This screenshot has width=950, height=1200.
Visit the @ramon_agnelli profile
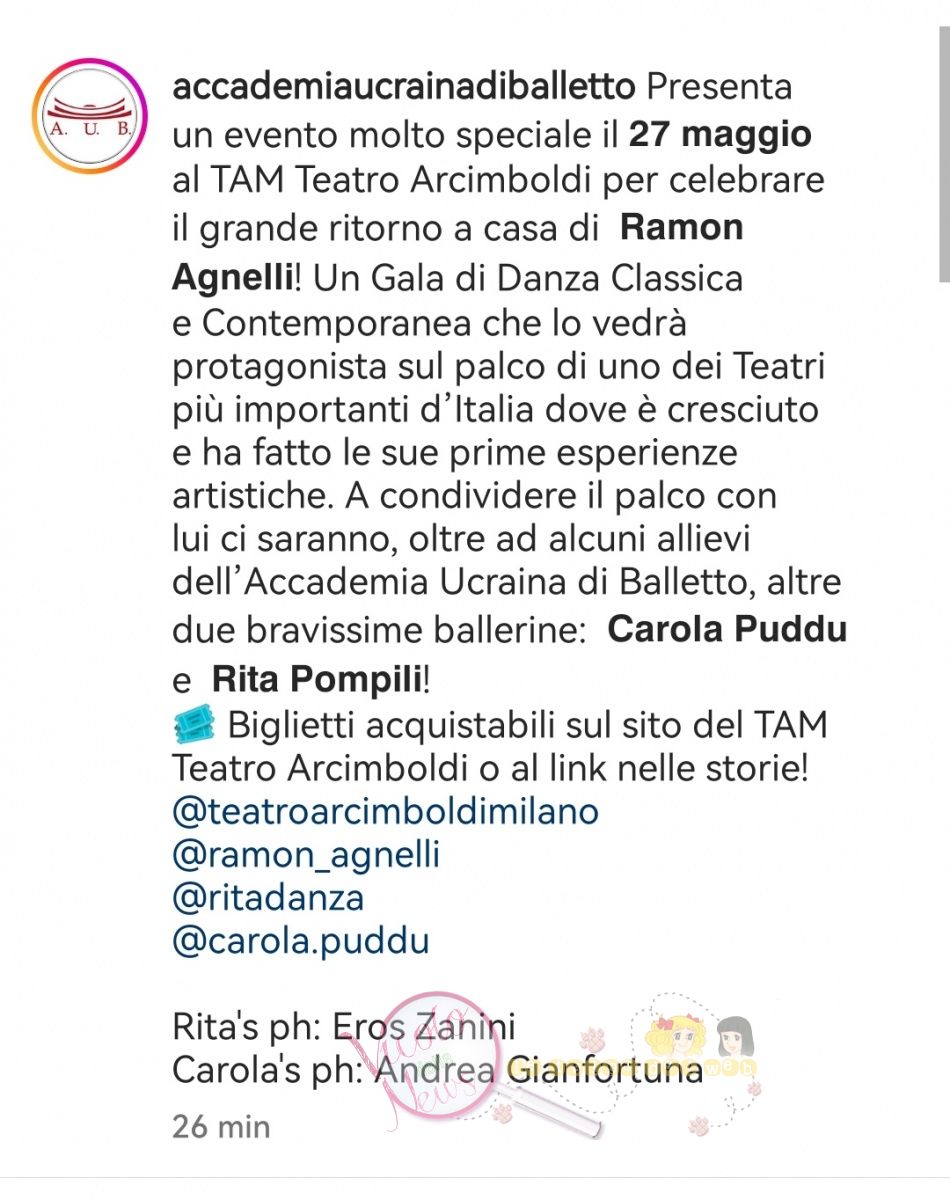click(x=306, y=855)
